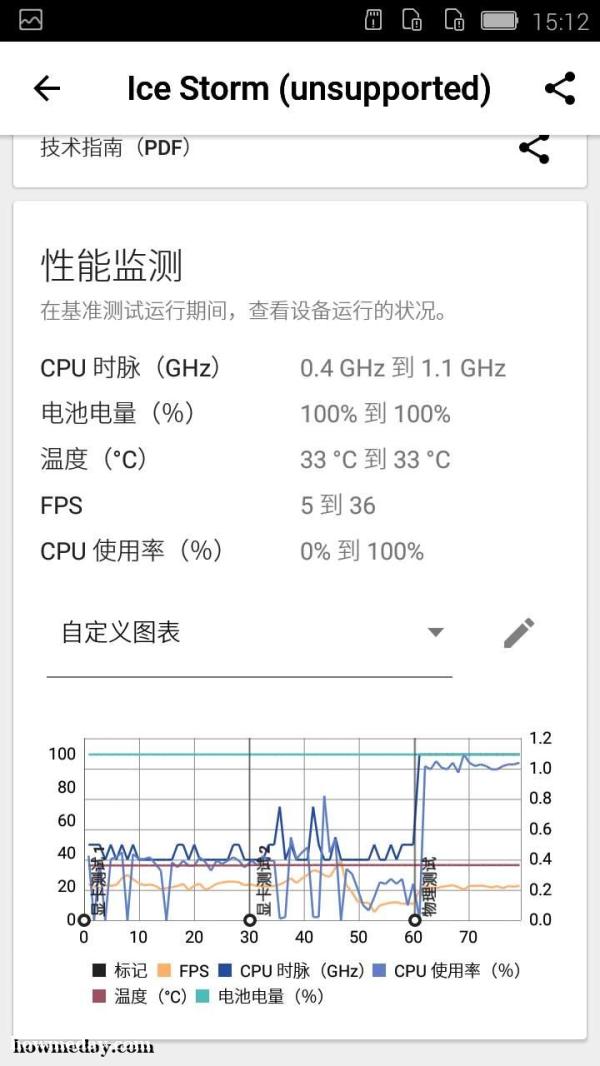The image size is (600, 1066).
Task: Go back using the arrow icon
Action: coord(46,88)
